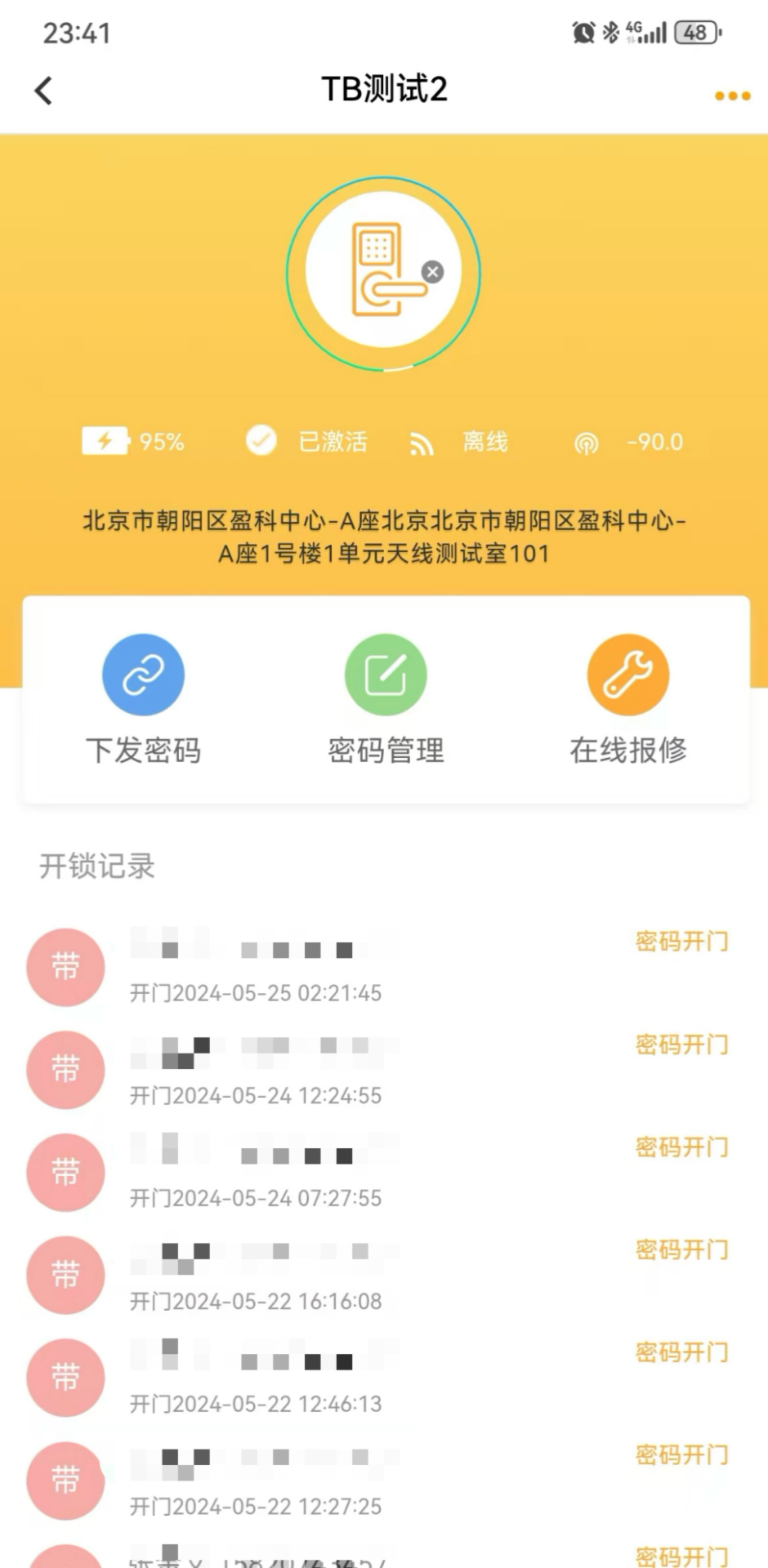The width and height of the screenshot is (768, 1568).
Task: Toggle the 离线 connection status indicator
Action: [x=484, y=441]
